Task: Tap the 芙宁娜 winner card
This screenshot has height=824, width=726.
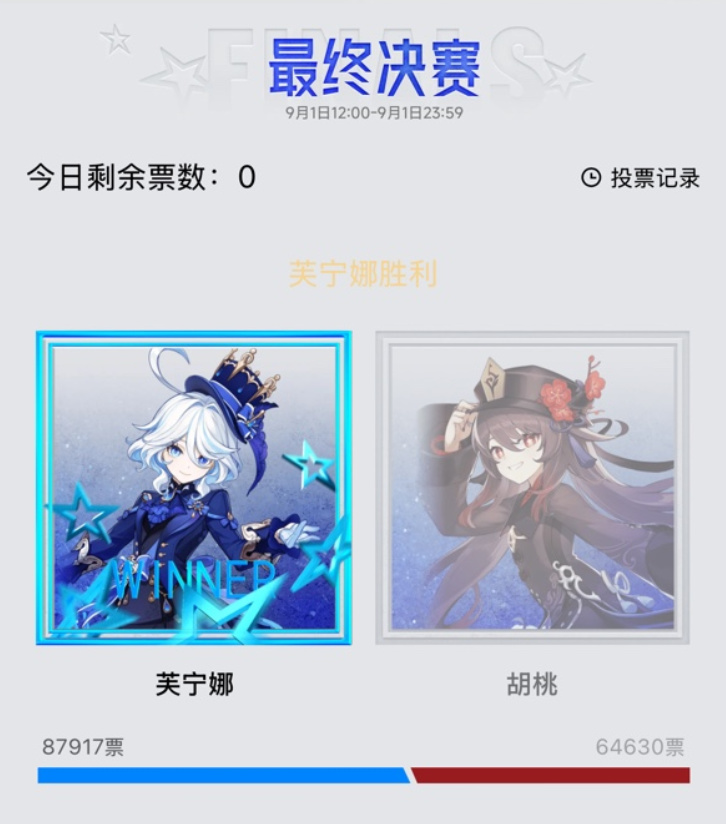Action: 194,488
